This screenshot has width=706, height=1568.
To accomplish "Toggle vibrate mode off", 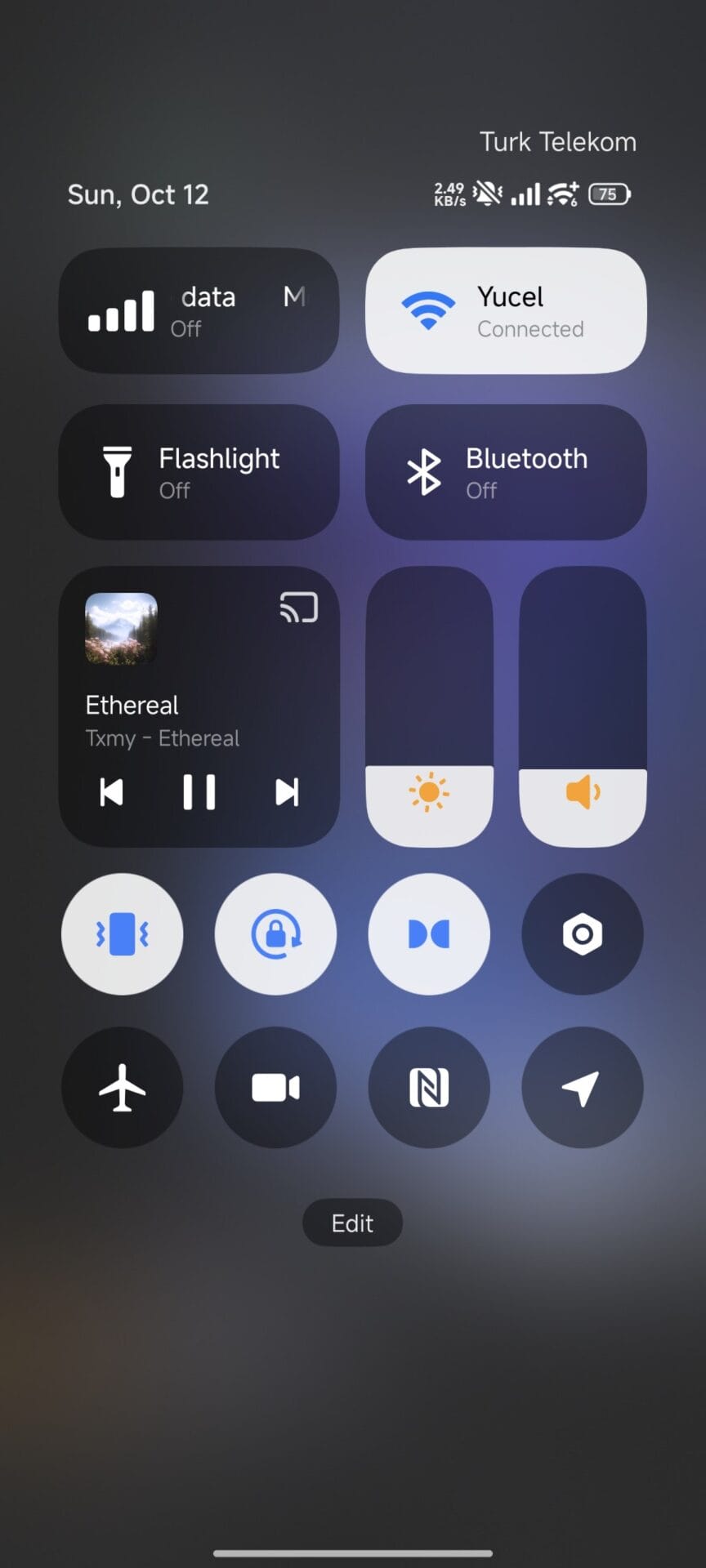I will click(x=122, y=934).
